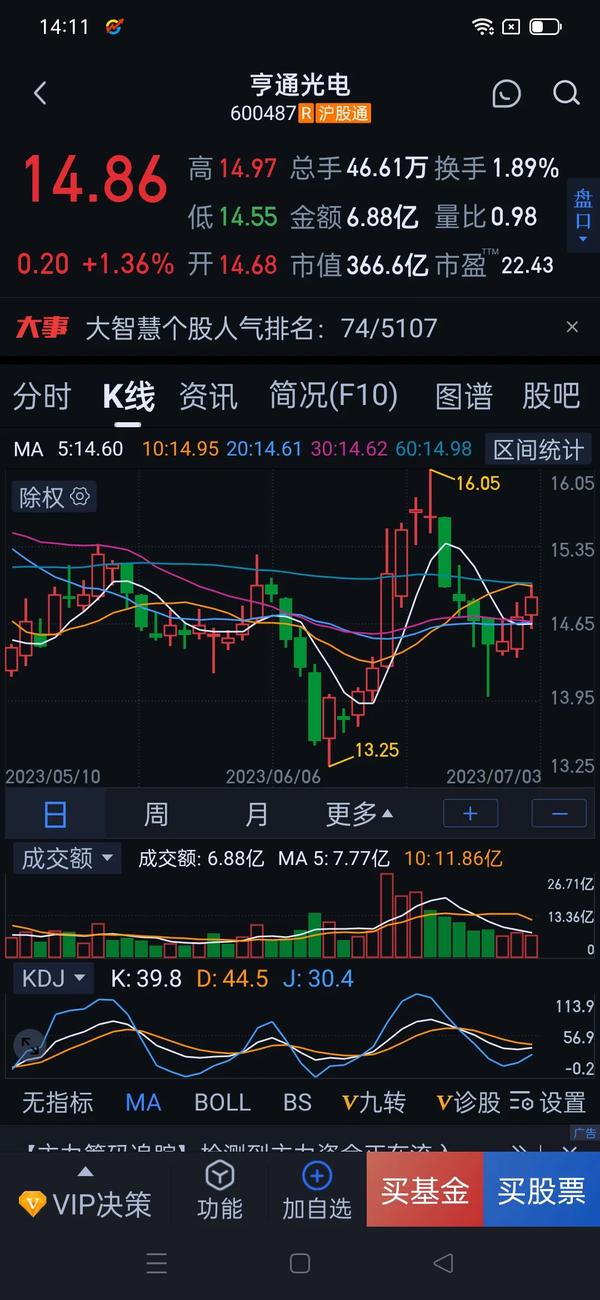Open the 资讯 tab
The width and height of the screenshot is (600, 1300).
click(208, 396)
